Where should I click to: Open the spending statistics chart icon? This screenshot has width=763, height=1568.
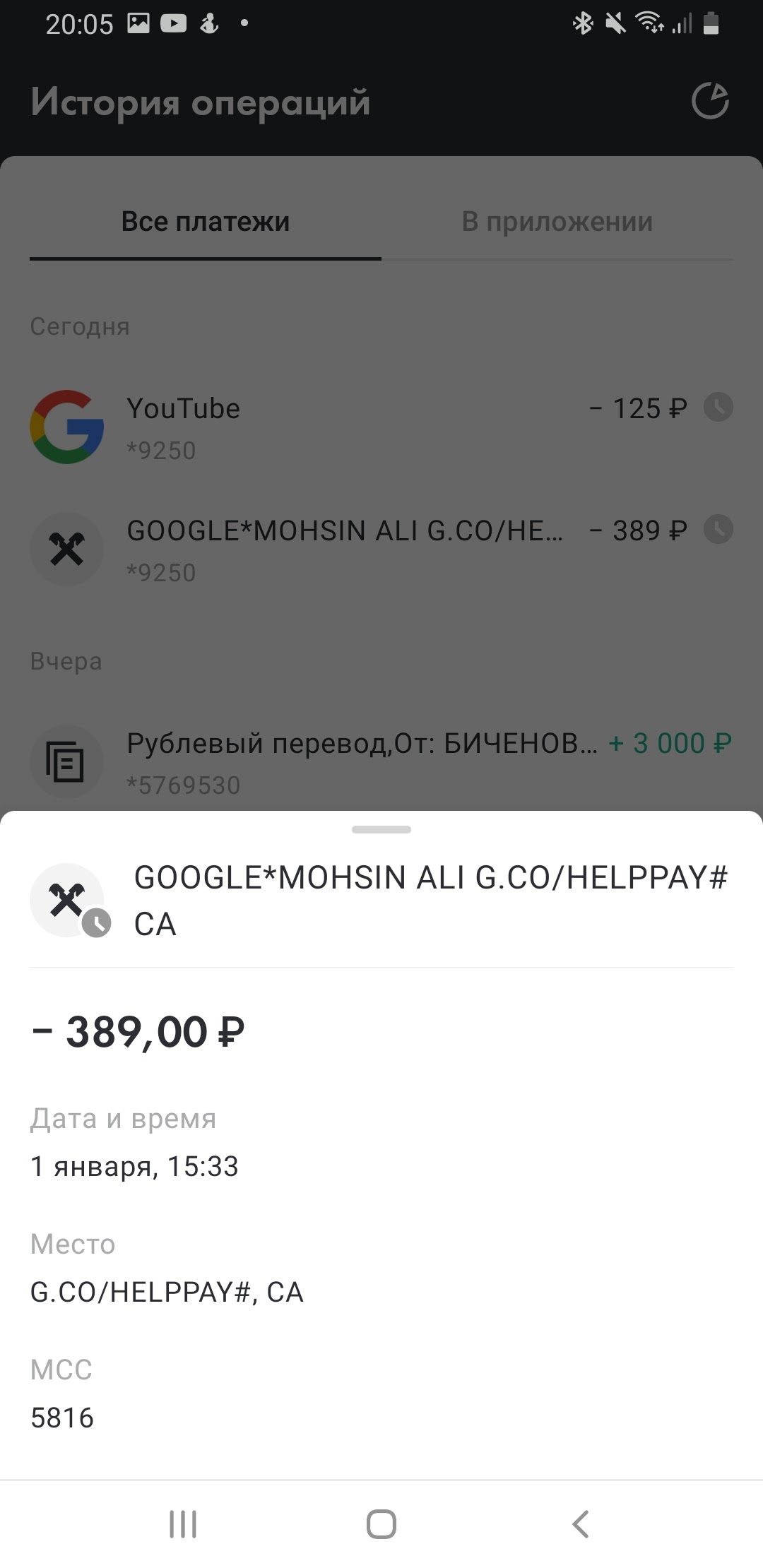point(710,101)
